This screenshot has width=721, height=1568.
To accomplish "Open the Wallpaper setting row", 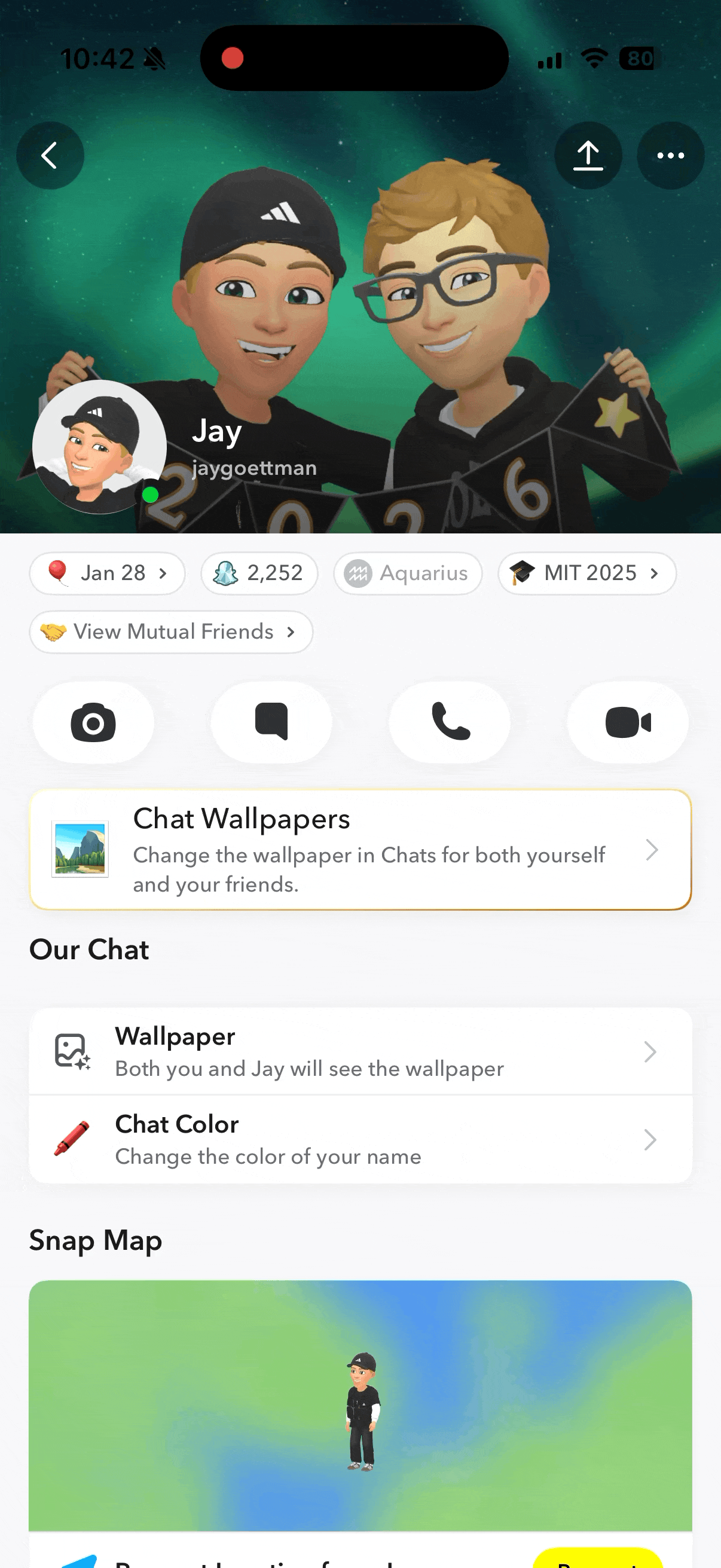I will [361, 1051].
